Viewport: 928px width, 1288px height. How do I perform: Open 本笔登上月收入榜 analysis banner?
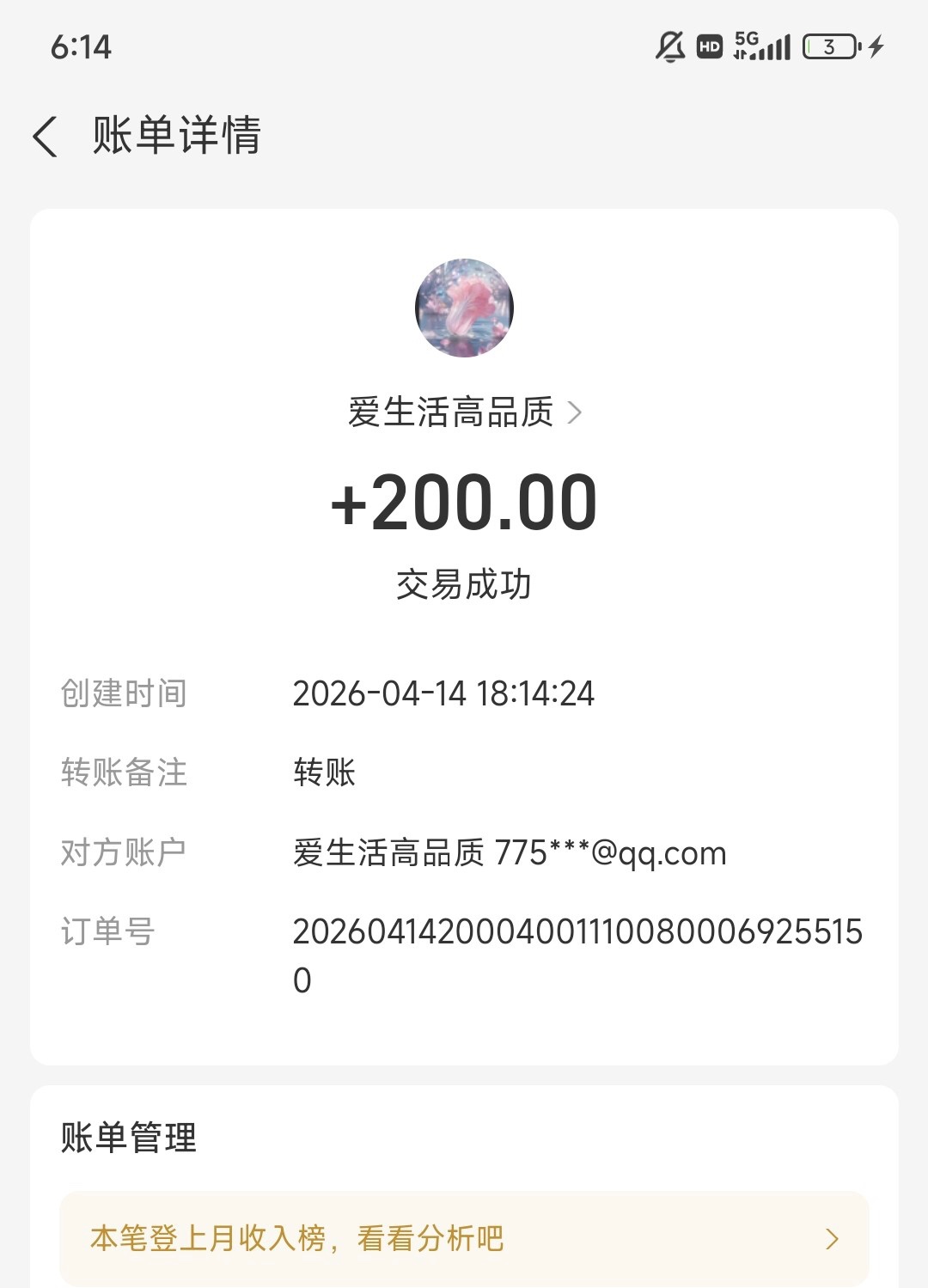[x=464, y=1238]
